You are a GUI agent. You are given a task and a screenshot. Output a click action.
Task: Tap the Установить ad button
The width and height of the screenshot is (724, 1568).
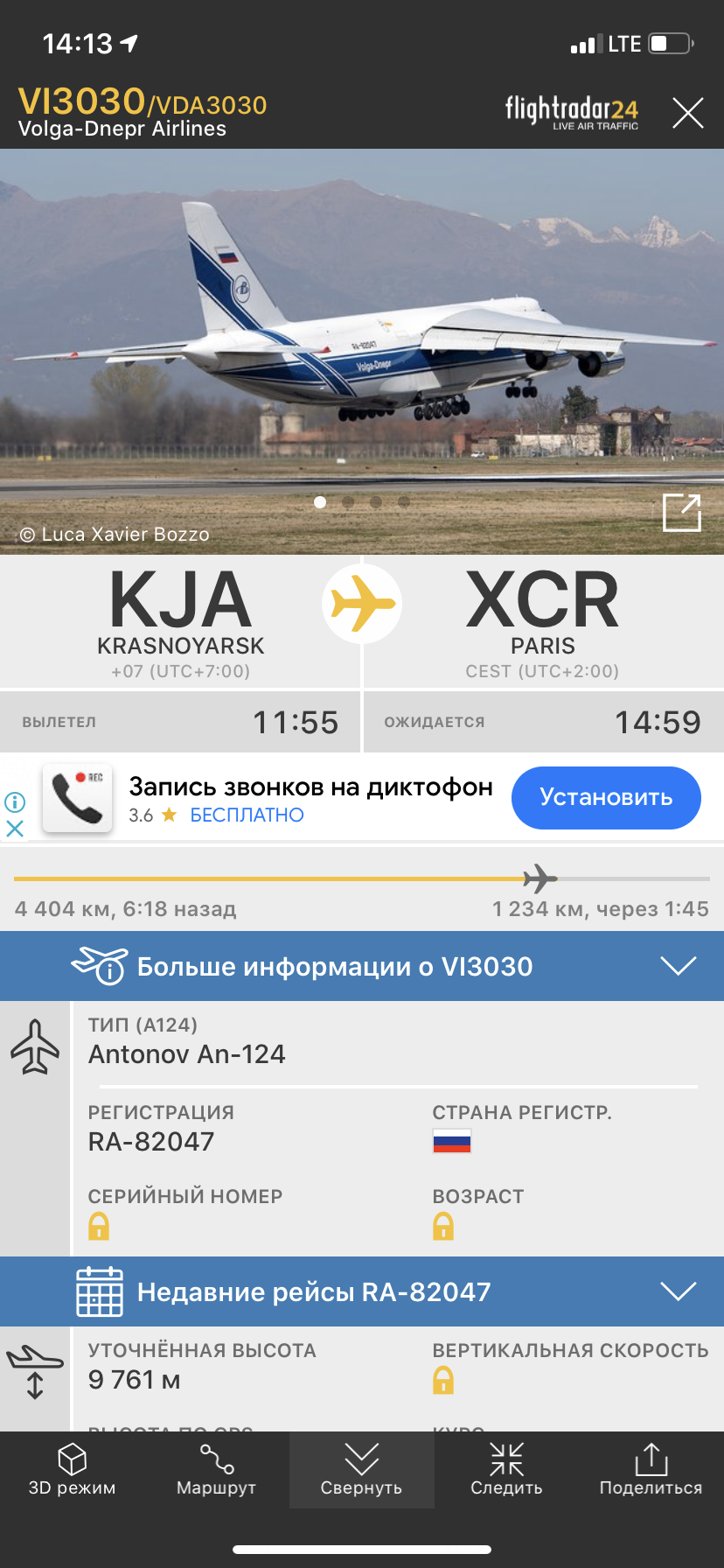coord(606,797)
